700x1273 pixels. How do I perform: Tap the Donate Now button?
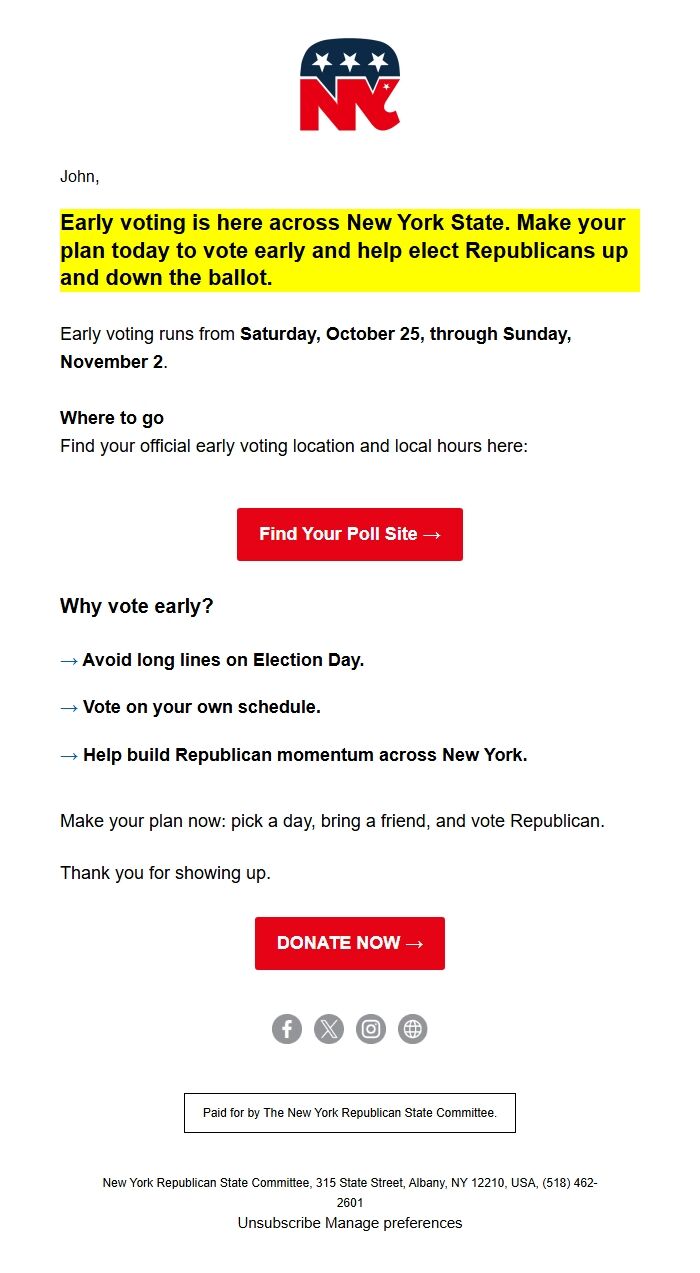pyautogui.click(x=349, y=943)
